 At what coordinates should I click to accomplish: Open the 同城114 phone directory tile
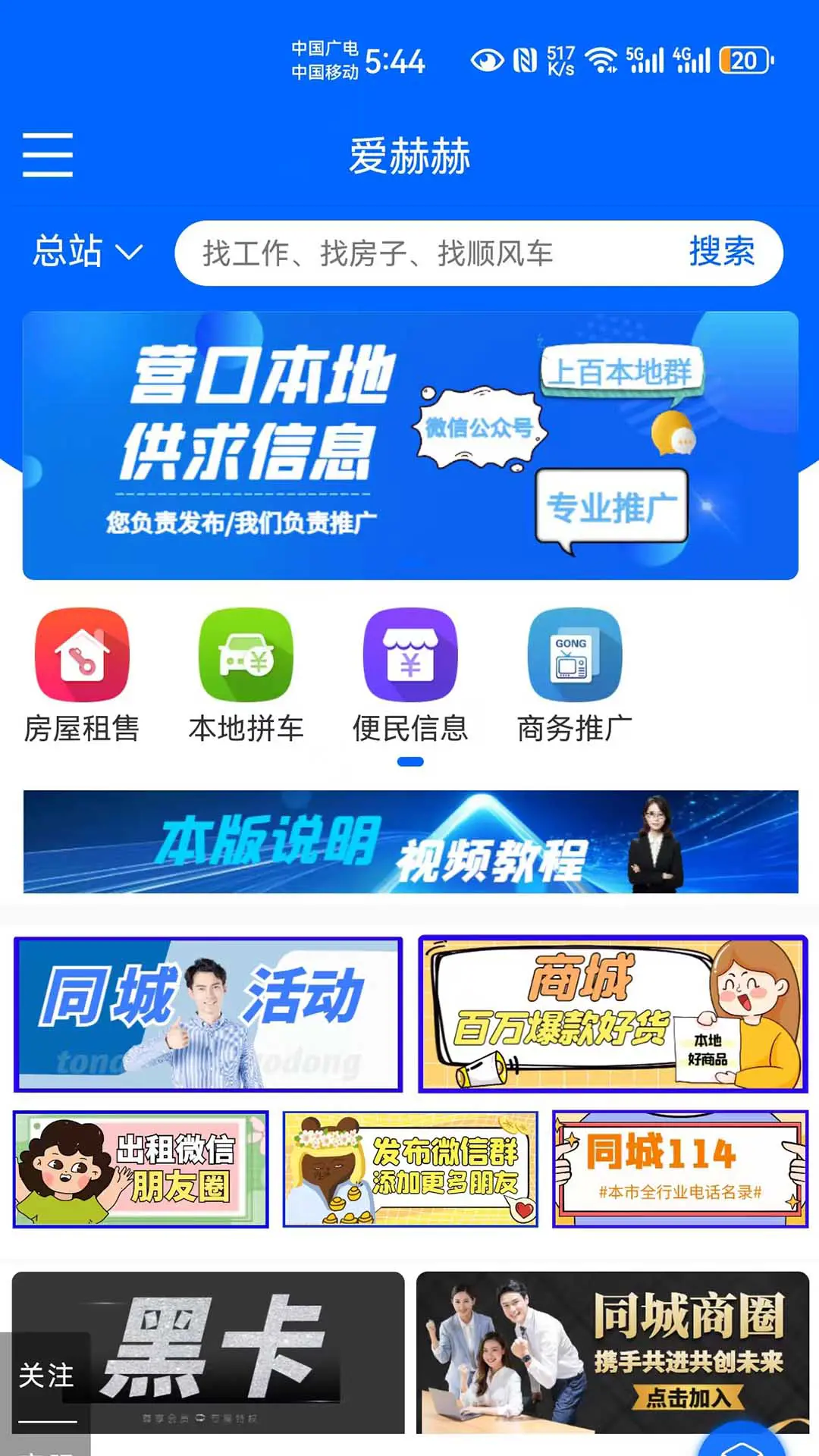coord(679,1169)
